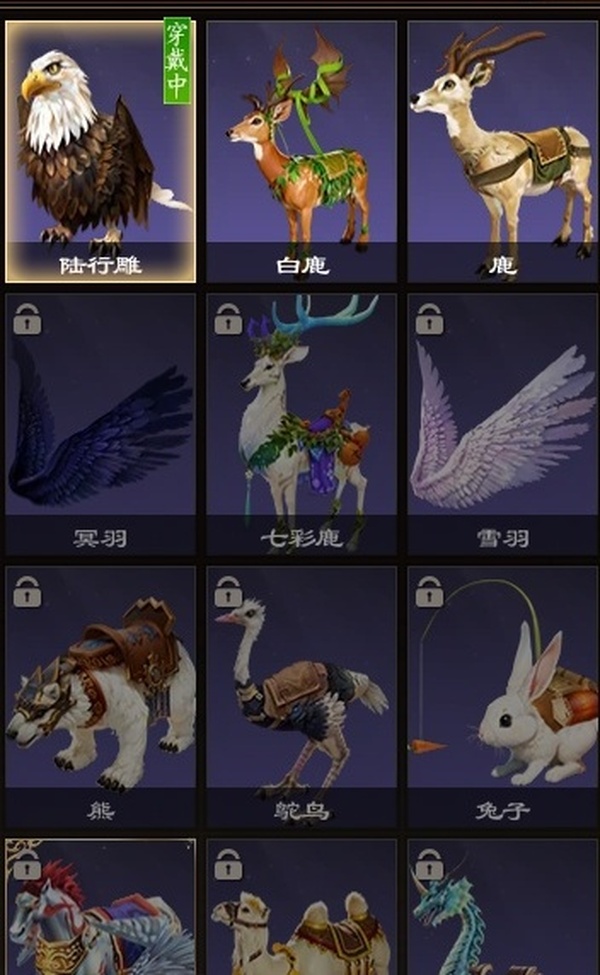Open the 鹿 mount card
Viewport: 600px width, 975px height.
coord(501,150)
